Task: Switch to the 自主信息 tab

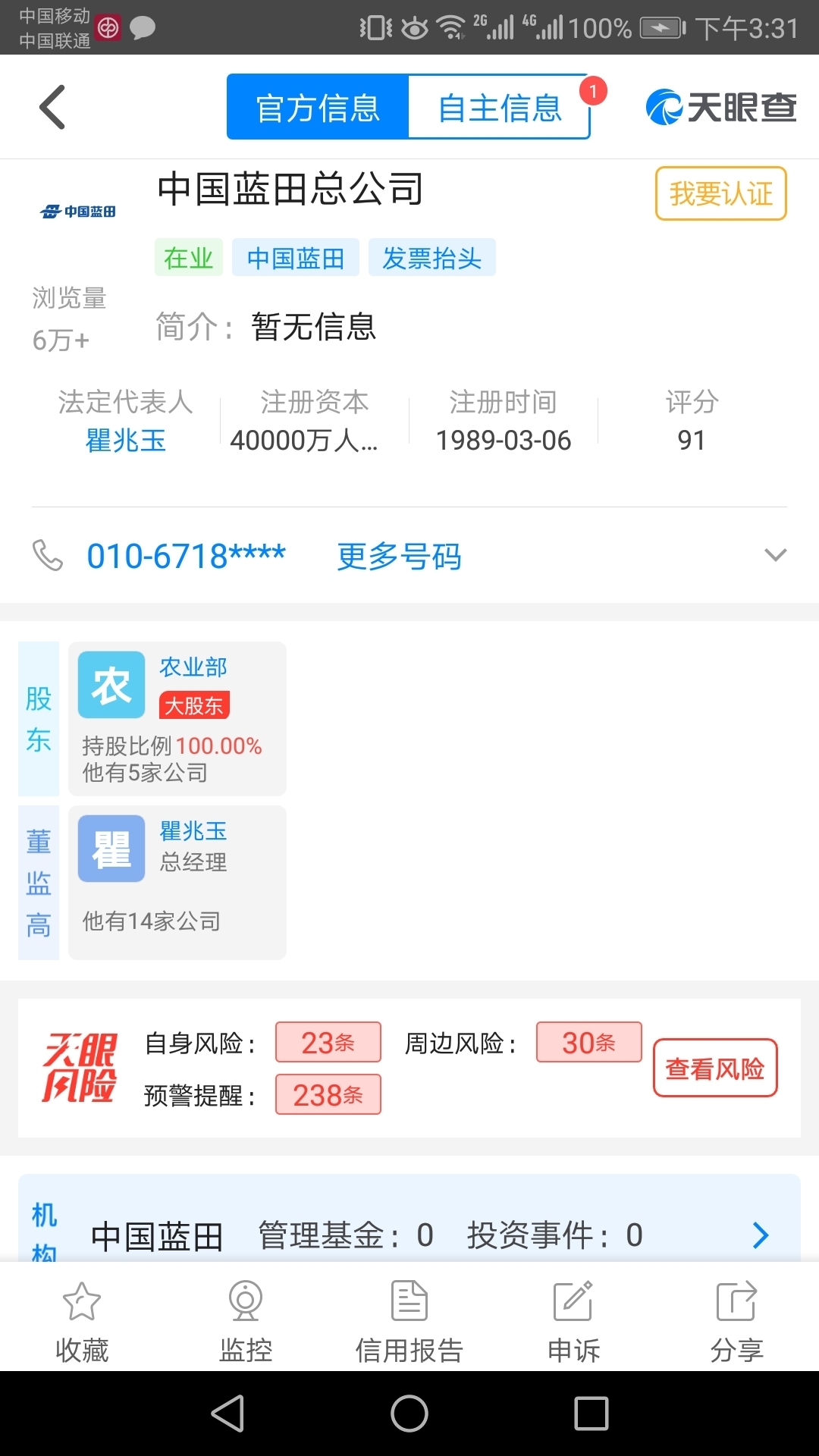Action: [x=500, y=107]
